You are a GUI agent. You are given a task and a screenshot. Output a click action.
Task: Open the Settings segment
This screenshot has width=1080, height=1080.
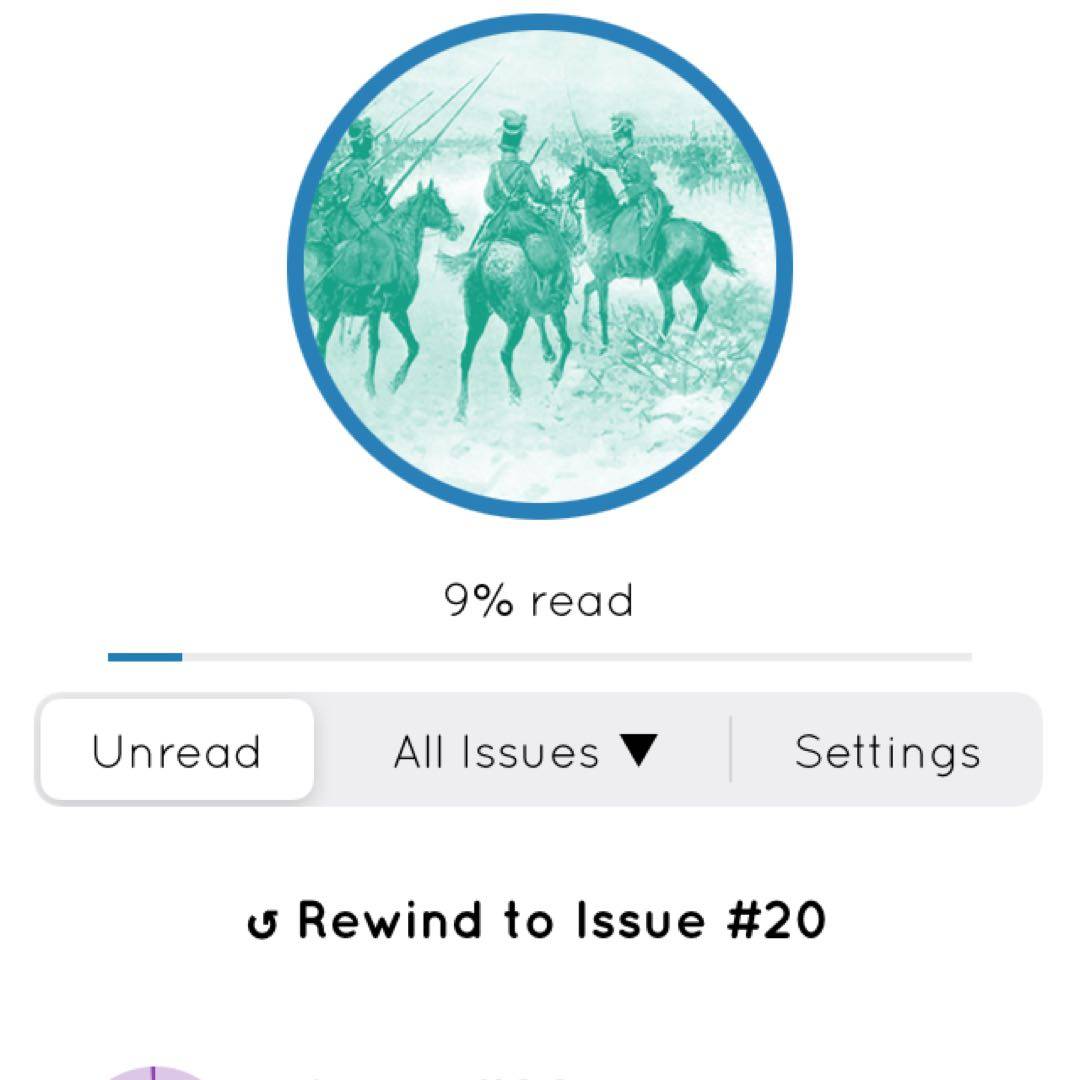(887, 751)
